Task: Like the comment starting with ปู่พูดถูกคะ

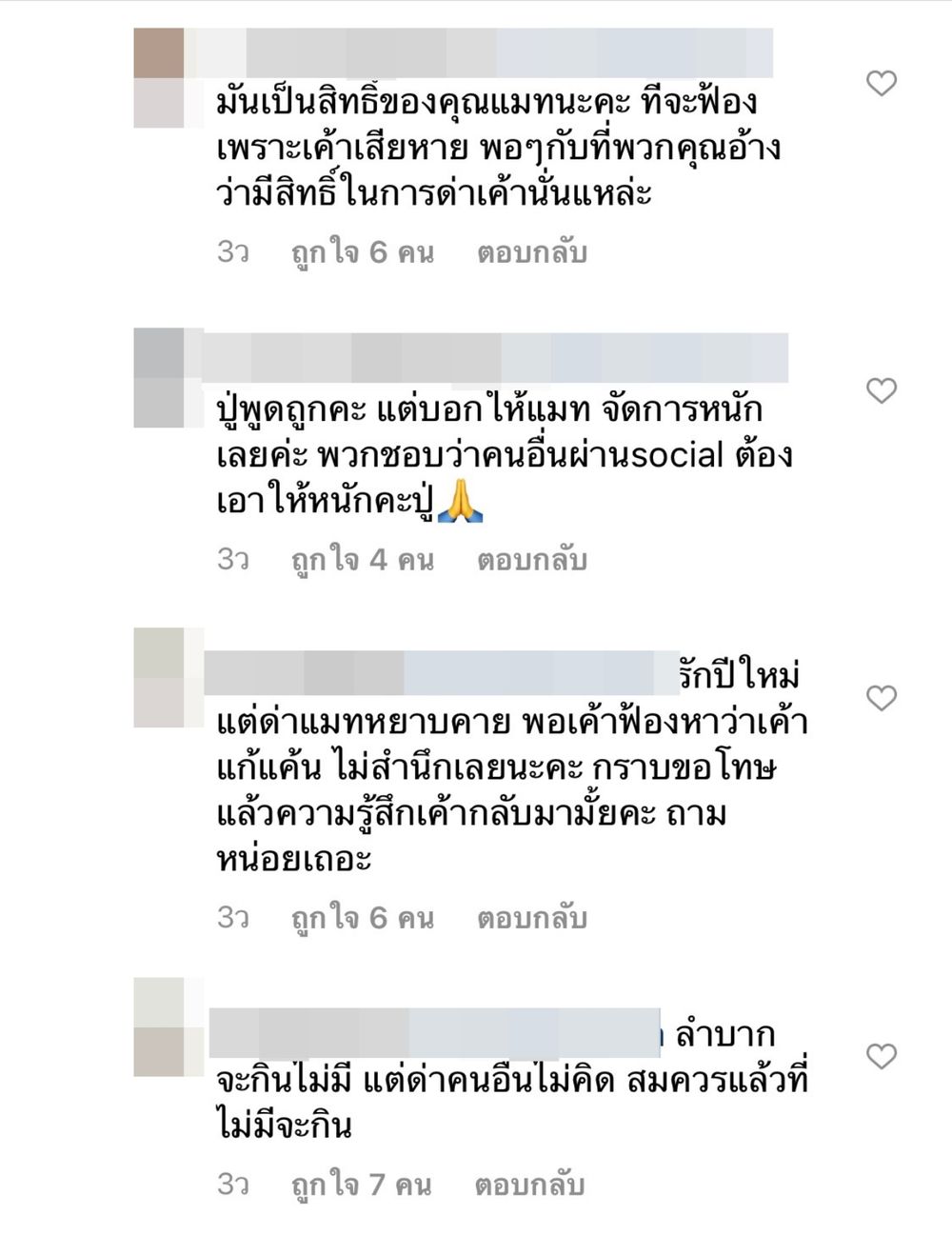Action: (x=882, y=390)
